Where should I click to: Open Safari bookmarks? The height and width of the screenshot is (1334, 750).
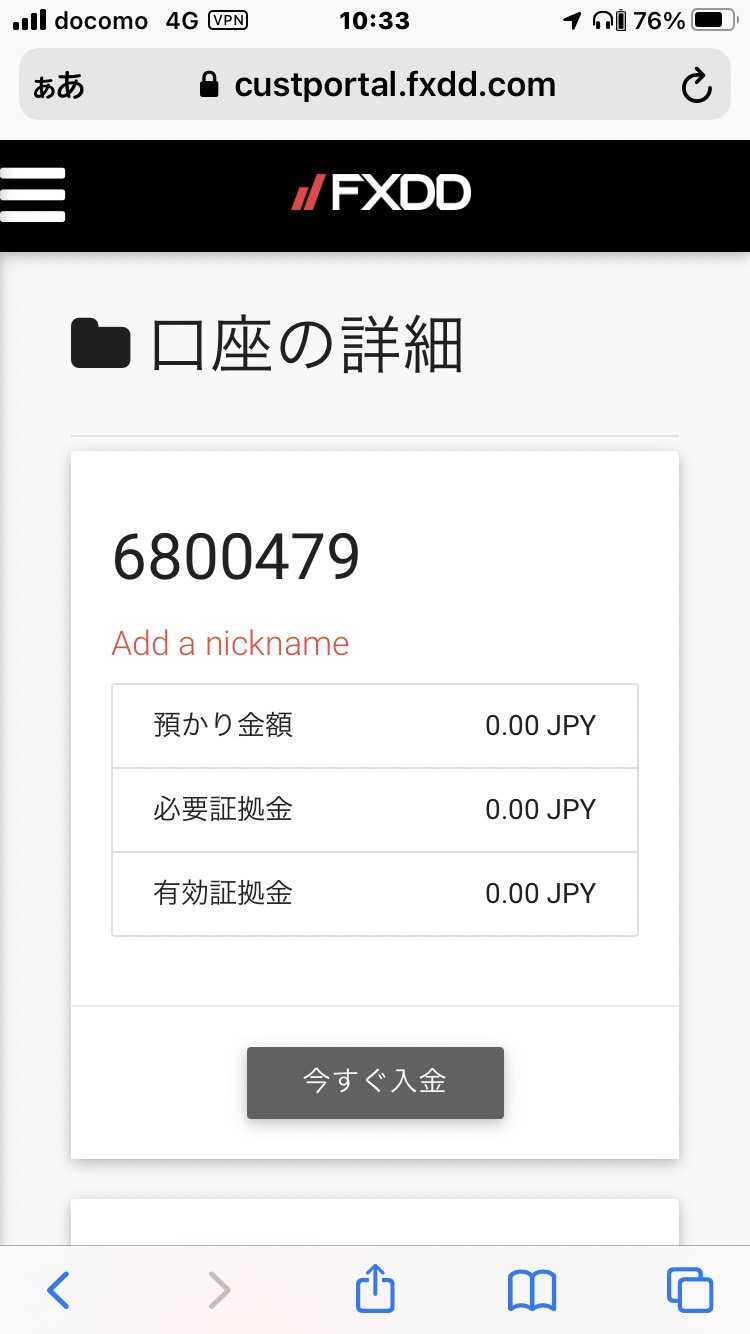pos(532,1290)
